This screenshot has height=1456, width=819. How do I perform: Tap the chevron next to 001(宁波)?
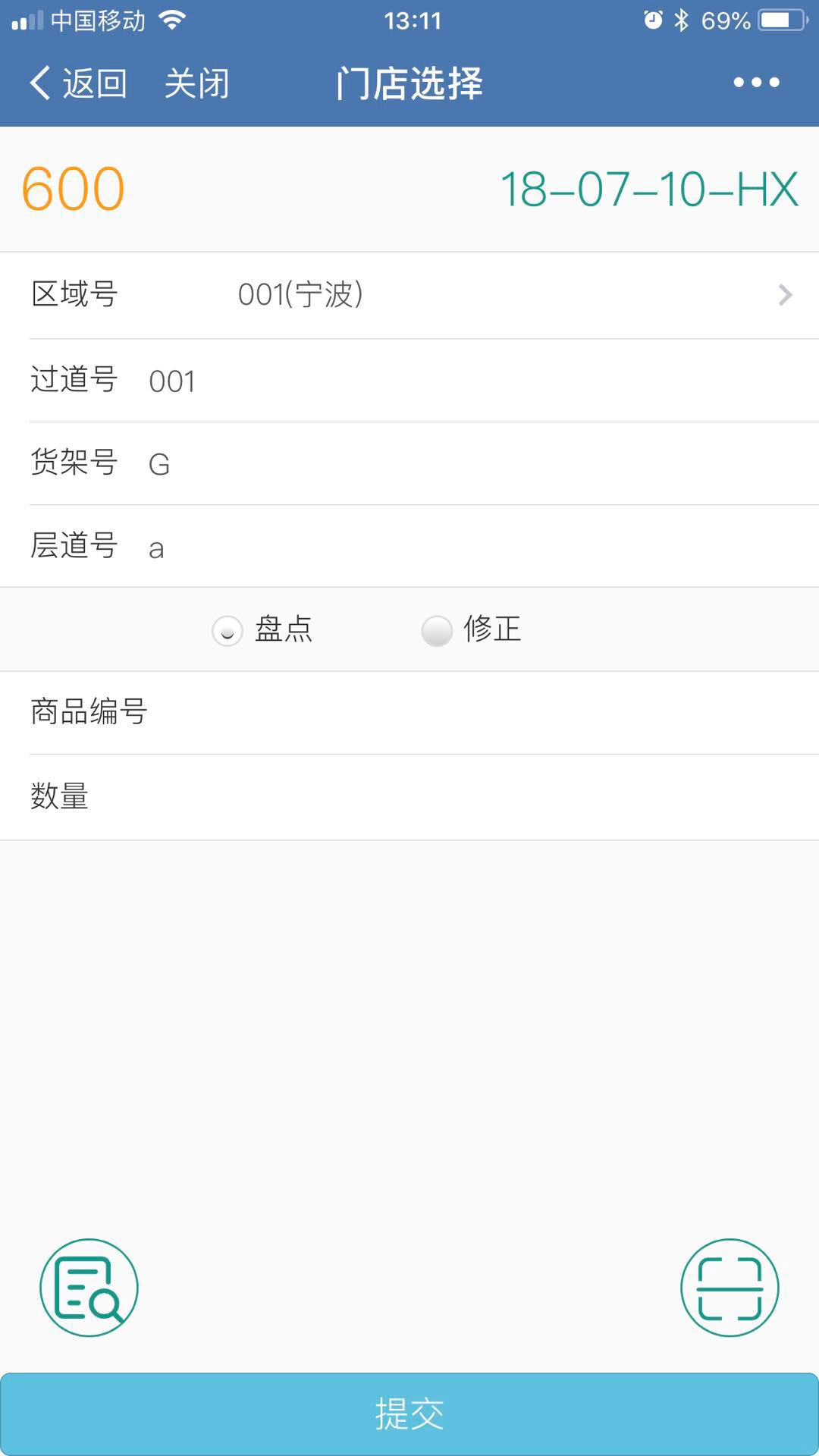pyautogui.click(x=785, y=296)
